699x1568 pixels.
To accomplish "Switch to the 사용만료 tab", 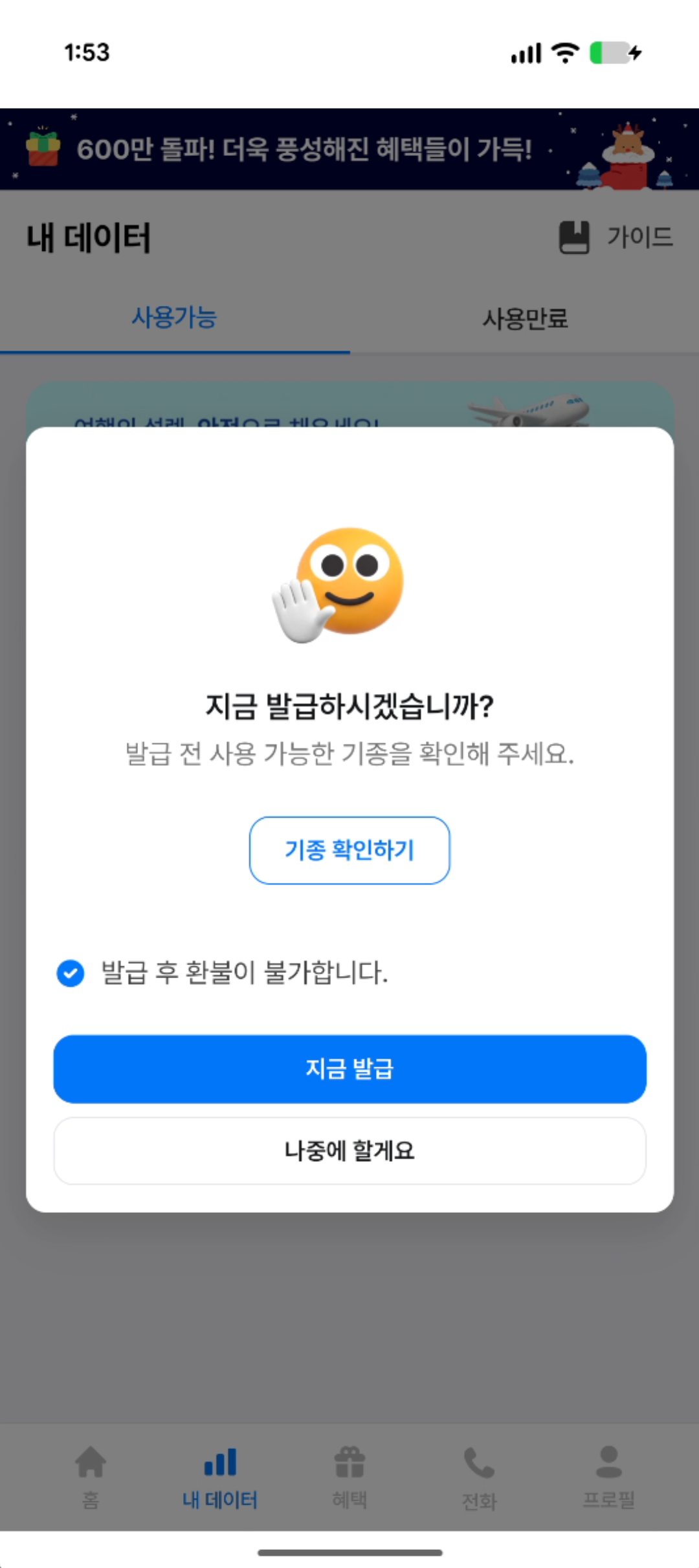I will [x=525, y=319].
